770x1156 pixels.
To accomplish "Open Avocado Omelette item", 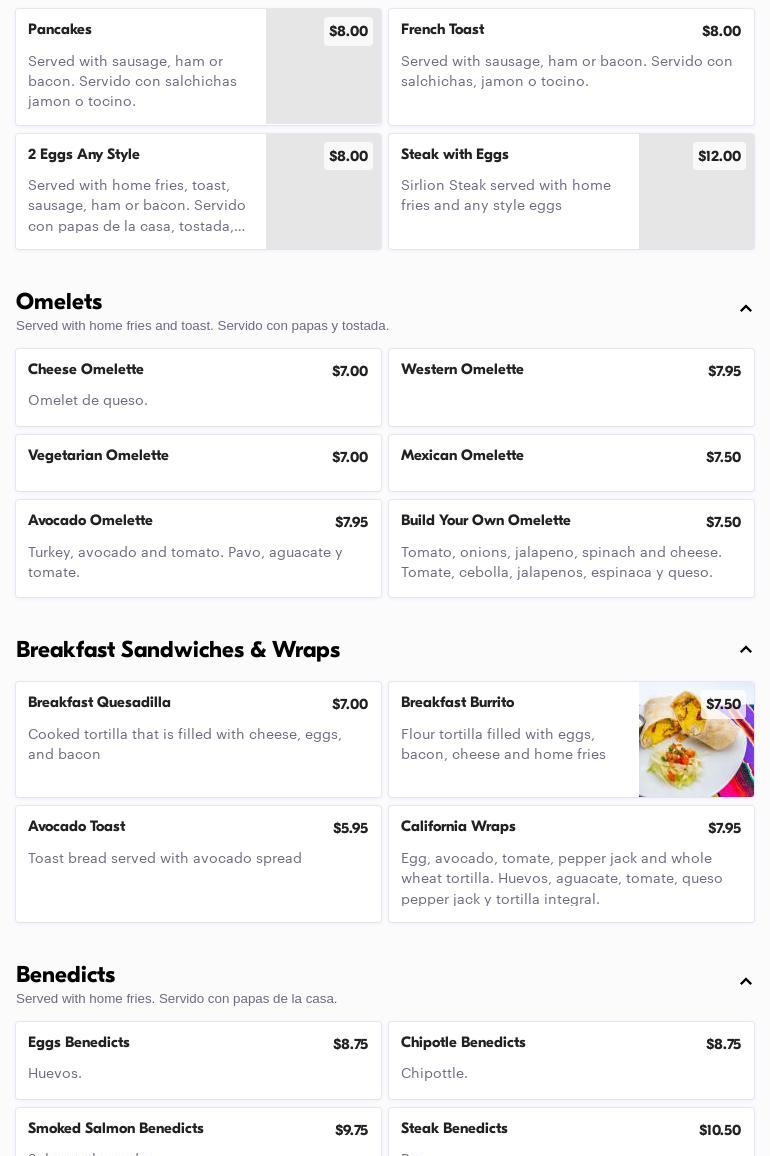I will (x=198, y=548).
